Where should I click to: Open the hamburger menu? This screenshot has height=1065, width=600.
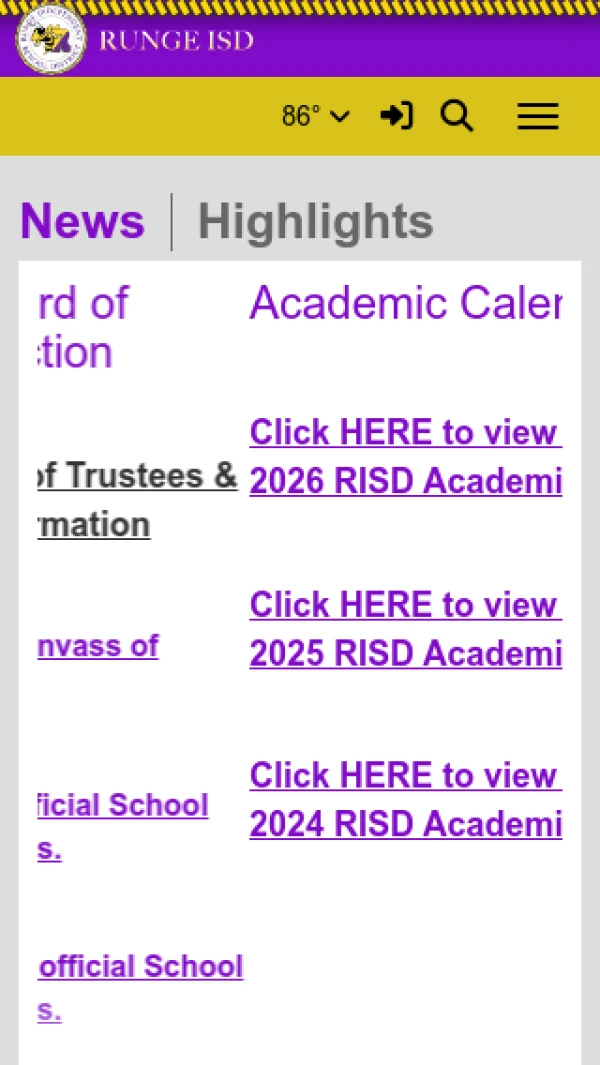[537, 117]
